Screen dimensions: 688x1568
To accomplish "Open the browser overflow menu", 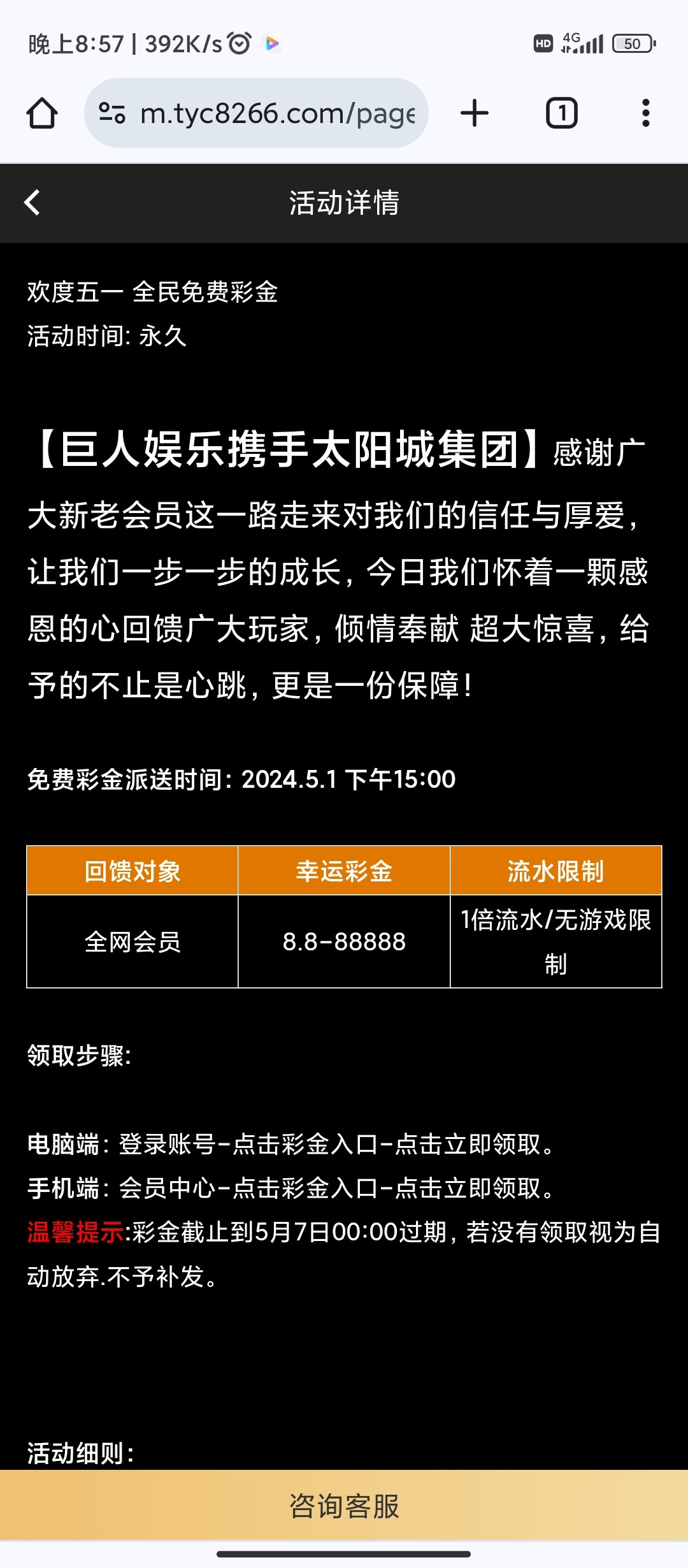I will (x=645, y=113).
